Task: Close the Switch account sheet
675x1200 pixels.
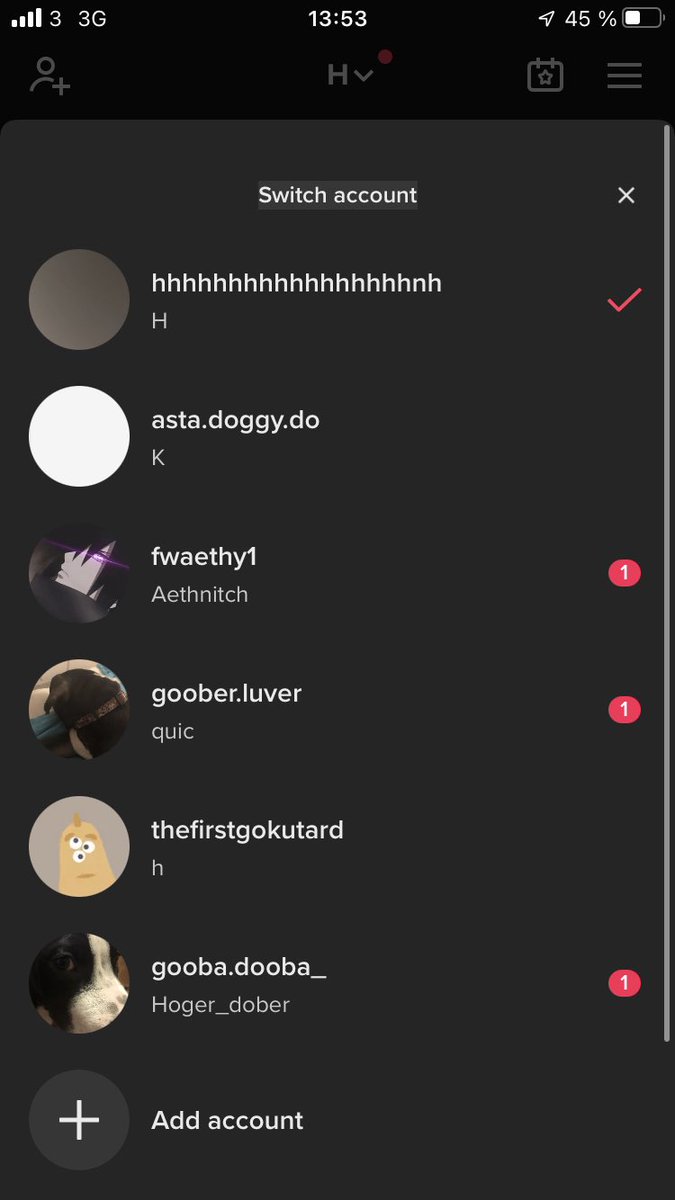Action: coord(626,195)
